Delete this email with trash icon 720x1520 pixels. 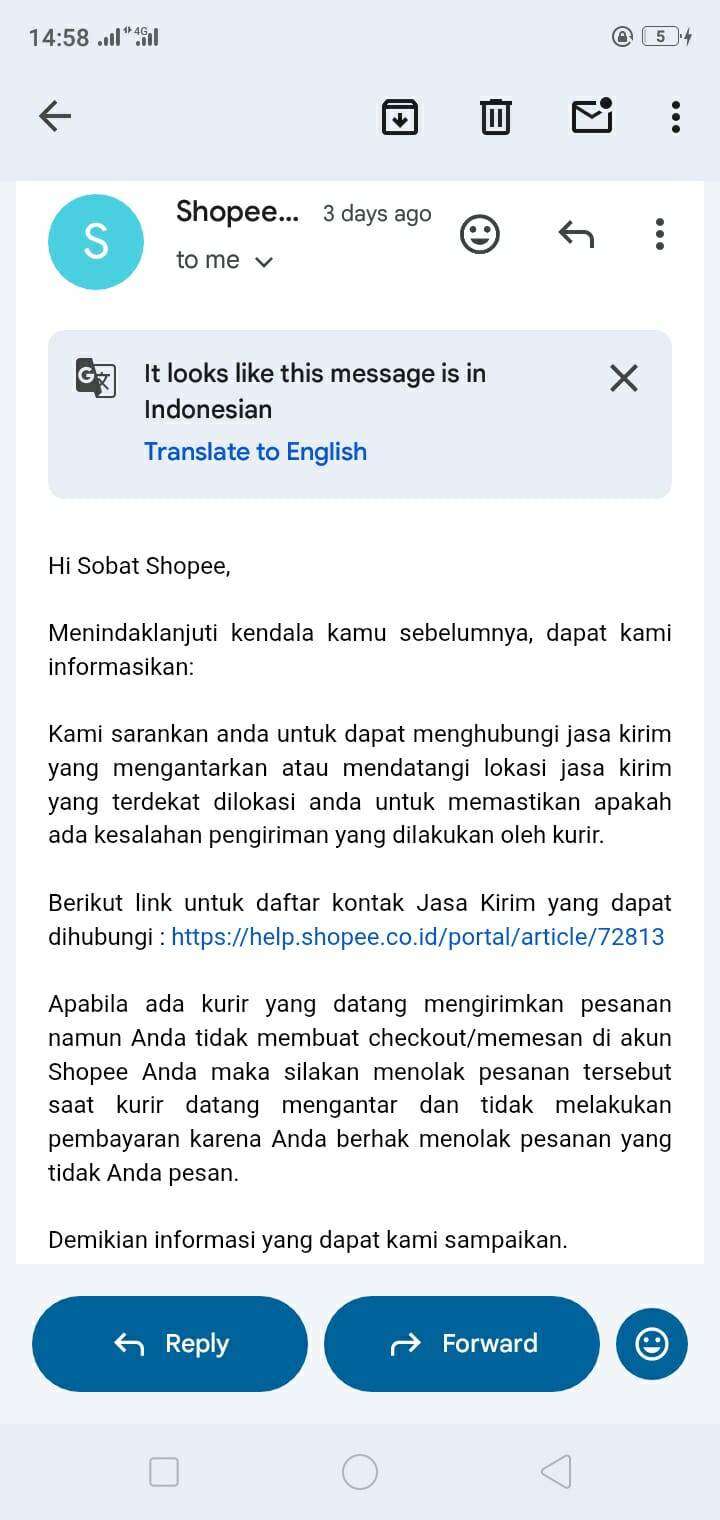[496, 117]
